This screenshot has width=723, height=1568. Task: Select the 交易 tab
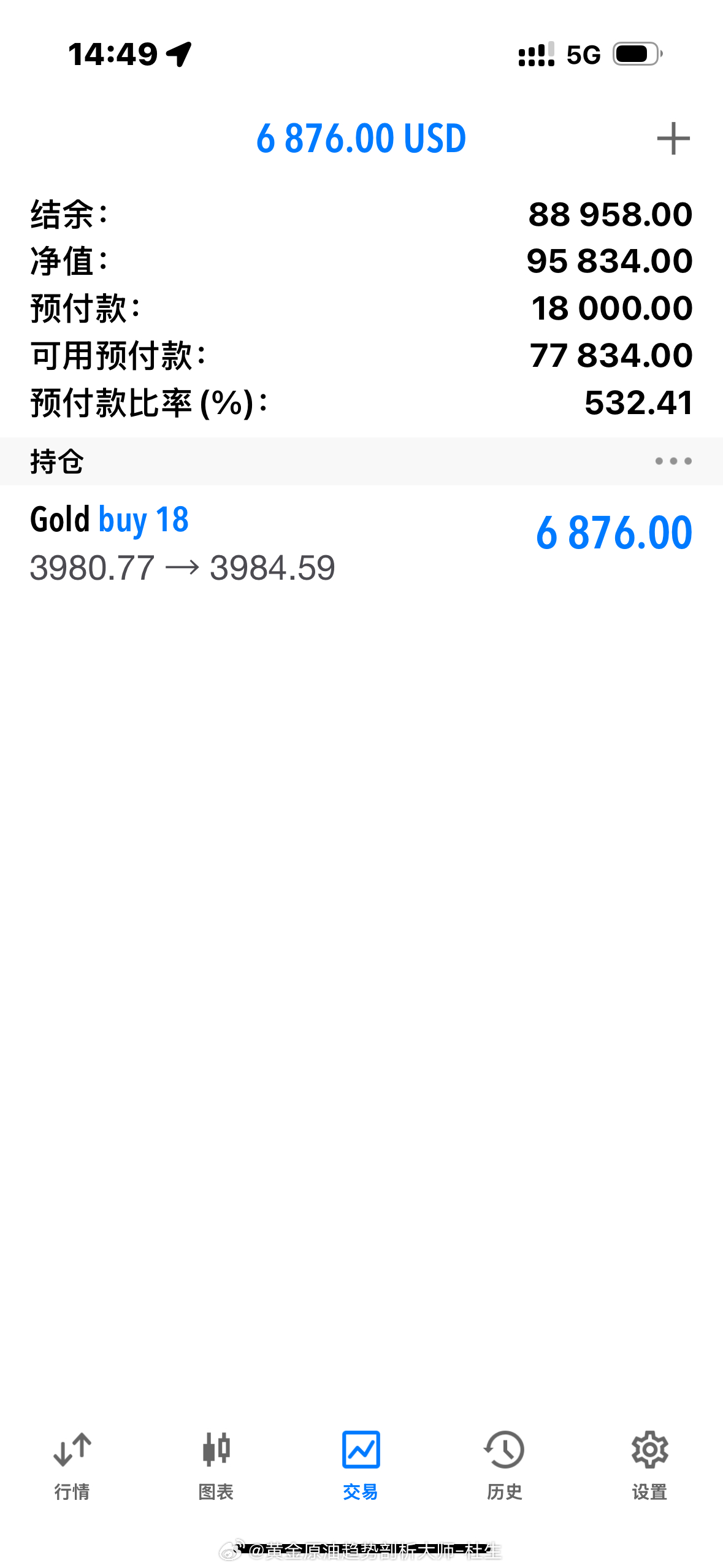coord(361,1466)
